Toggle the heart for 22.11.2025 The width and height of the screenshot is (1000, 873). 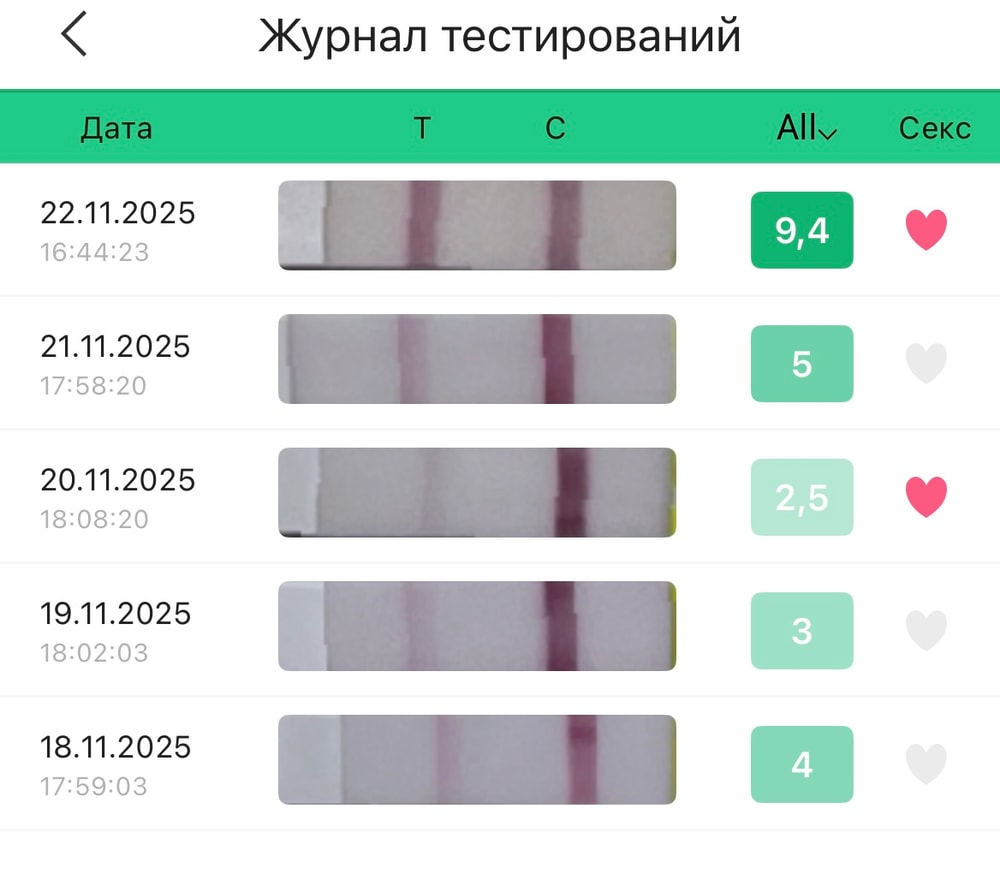[926, 230]
